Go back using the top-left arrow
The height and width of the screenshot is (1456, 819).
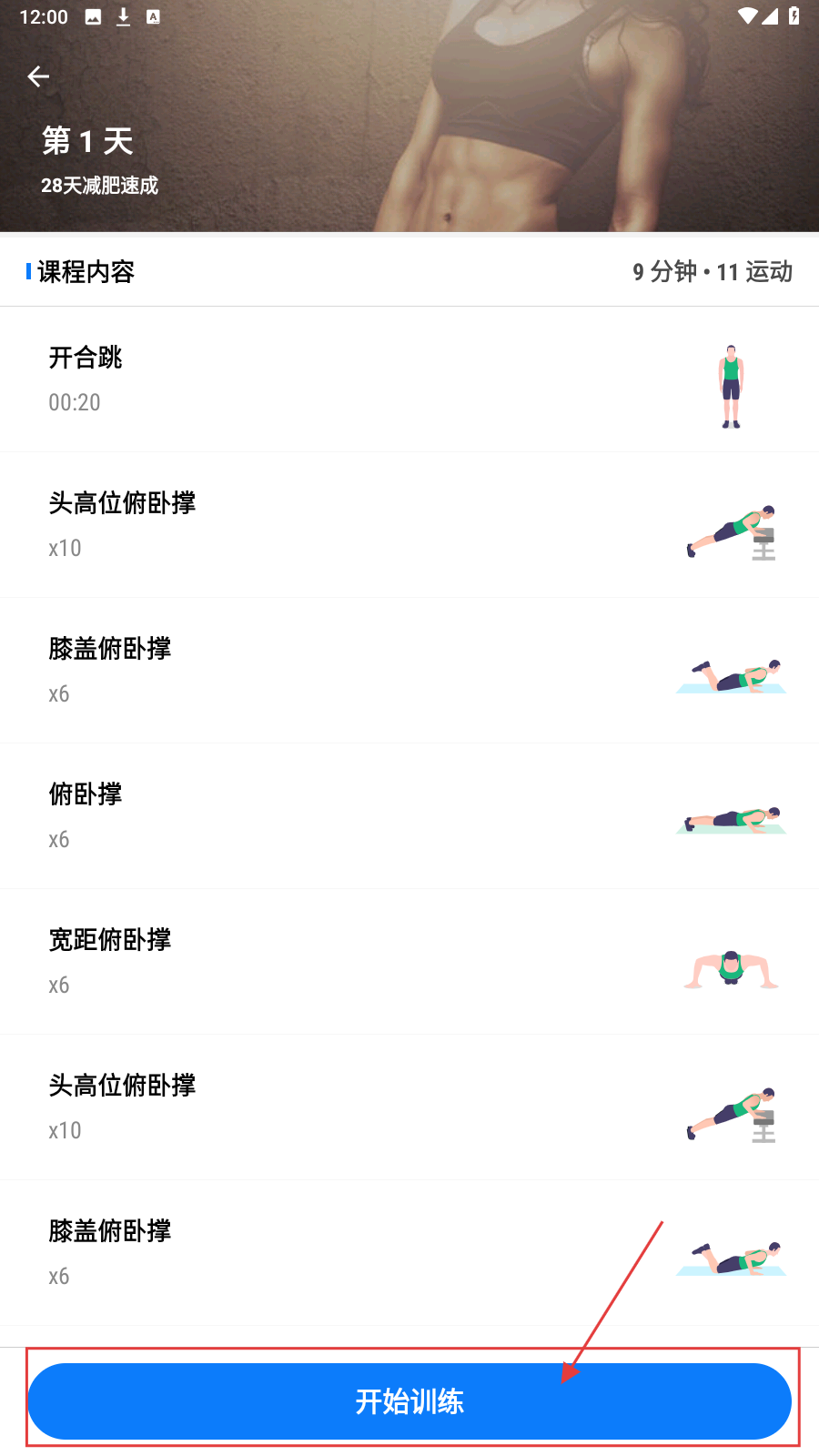[38, 76]
